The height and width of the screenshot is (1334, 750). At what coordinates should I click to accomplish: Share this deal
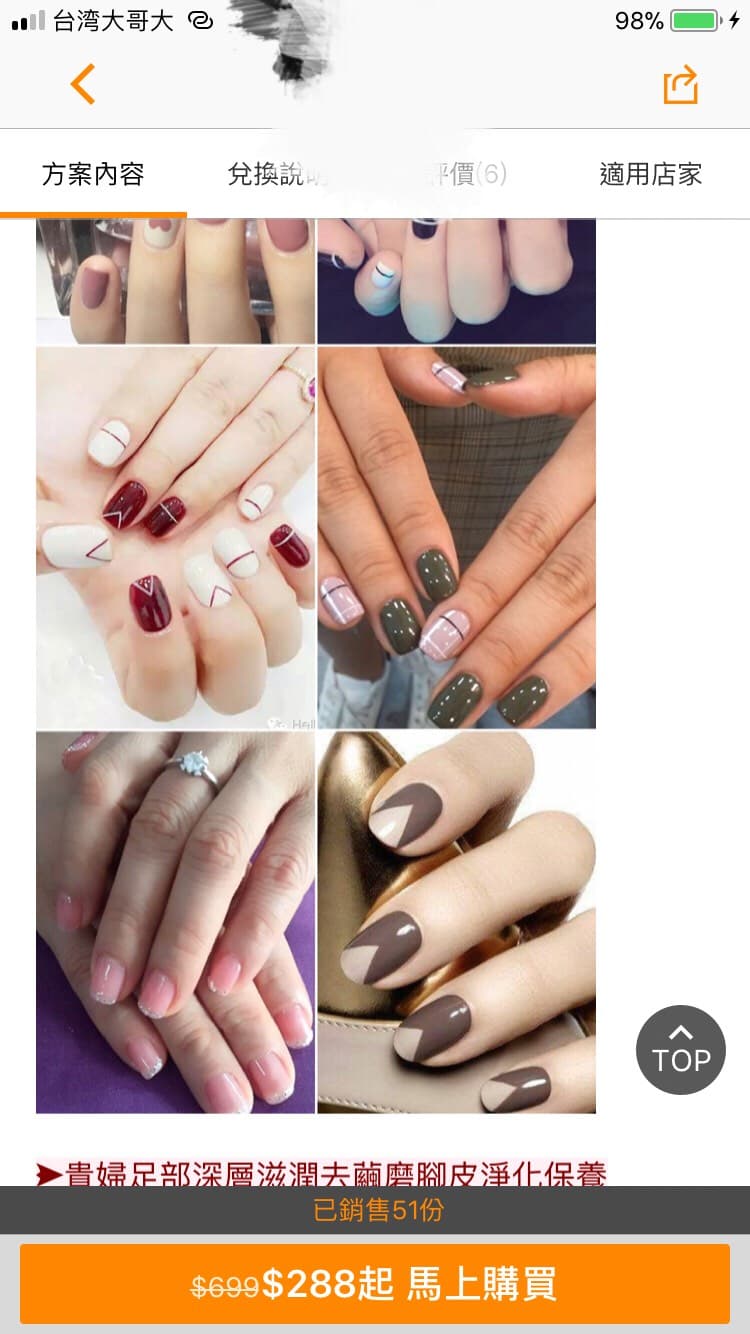click(x=680, y=84)
